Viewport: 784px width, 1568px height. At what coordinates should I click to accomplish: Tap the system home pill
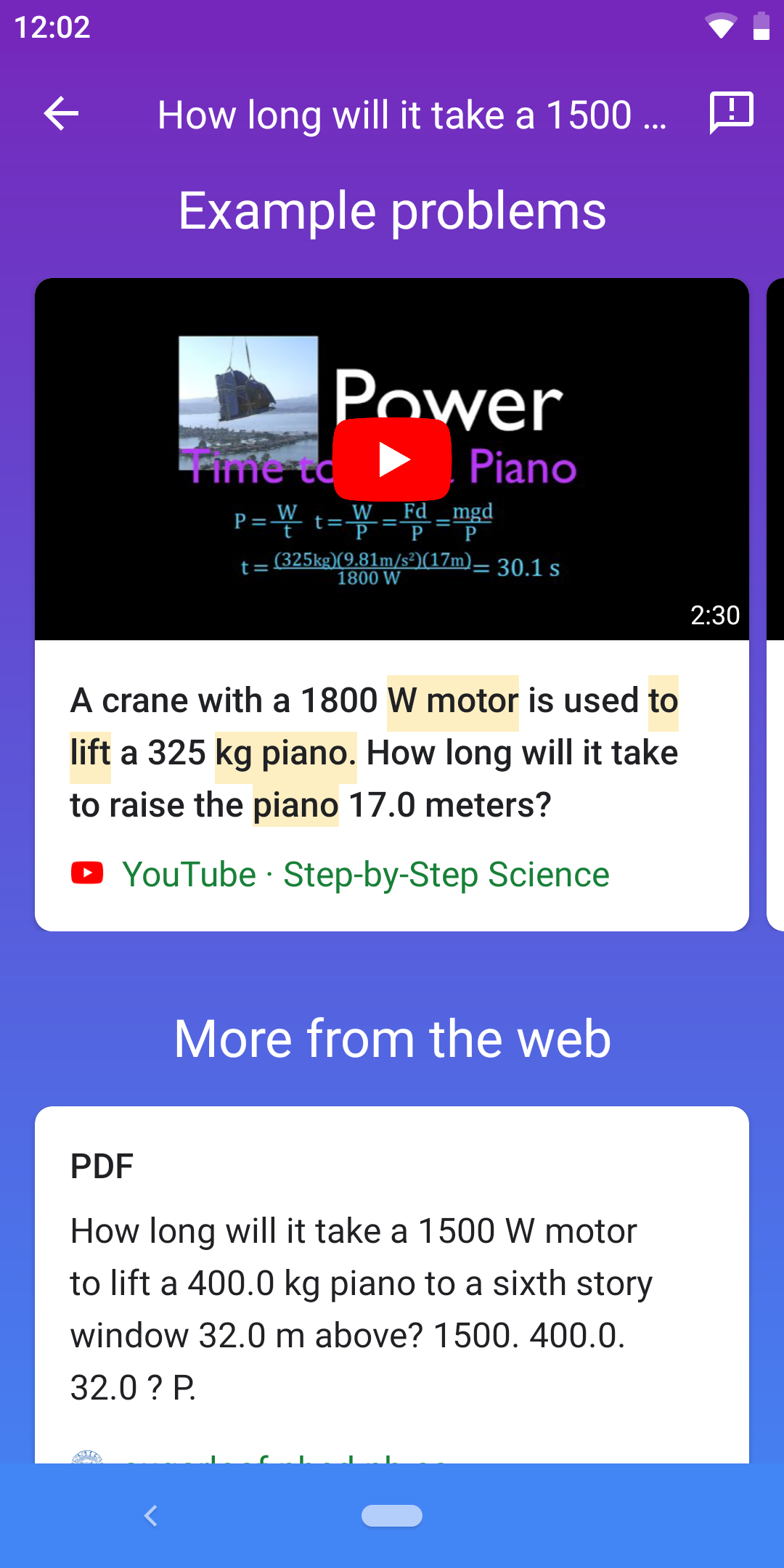coord(392,1516)
